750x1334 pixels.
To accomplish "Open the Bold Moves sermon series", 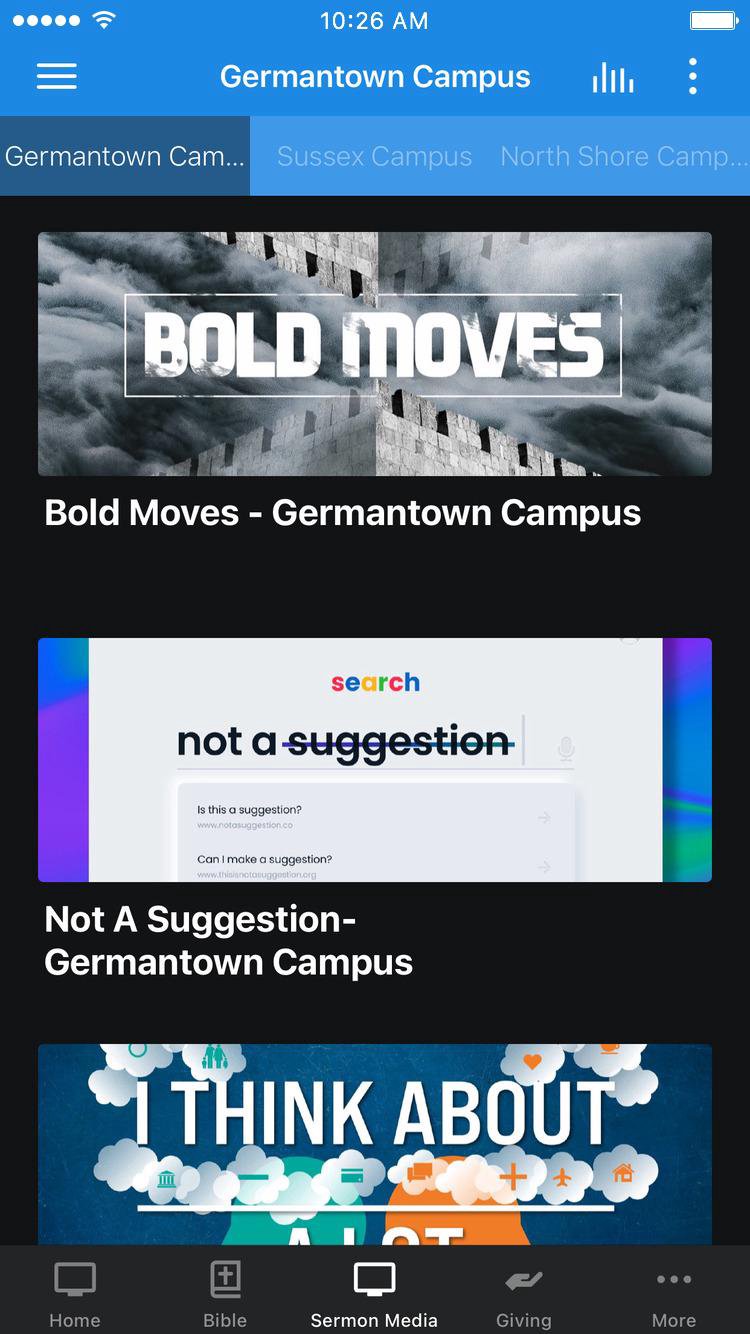I will click(375, 354).
